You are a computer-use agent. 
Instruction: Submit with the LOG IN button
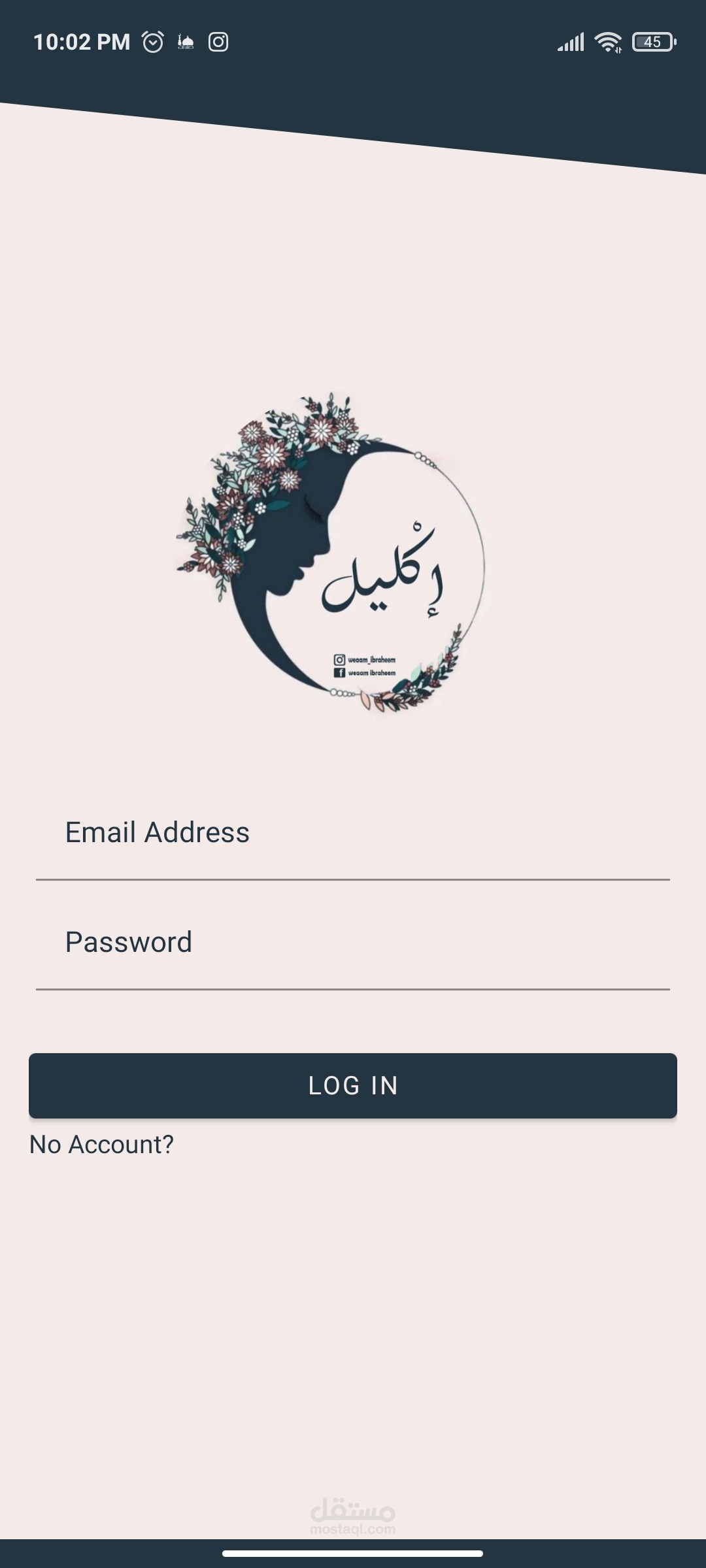(x=353, y=1085)
